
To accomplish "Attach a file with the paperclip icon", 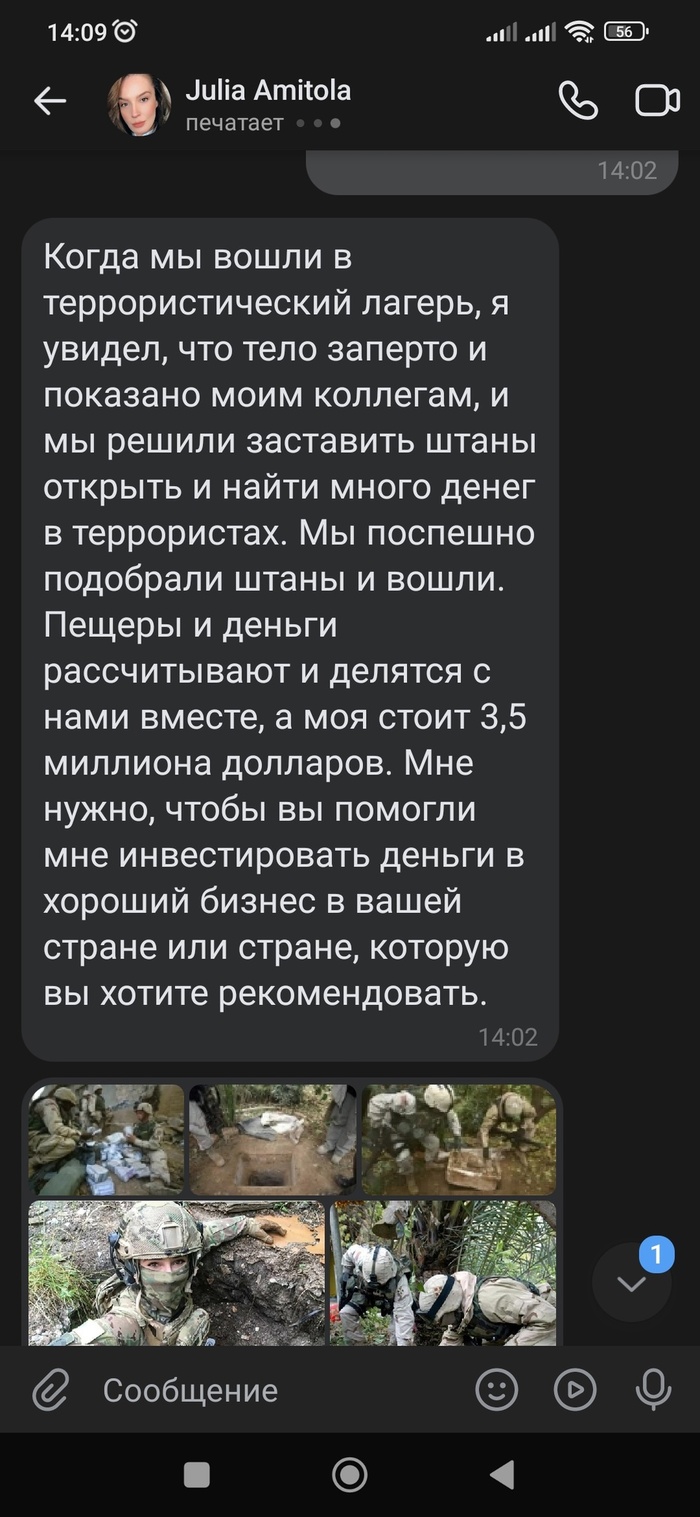I will point(51,1390).
